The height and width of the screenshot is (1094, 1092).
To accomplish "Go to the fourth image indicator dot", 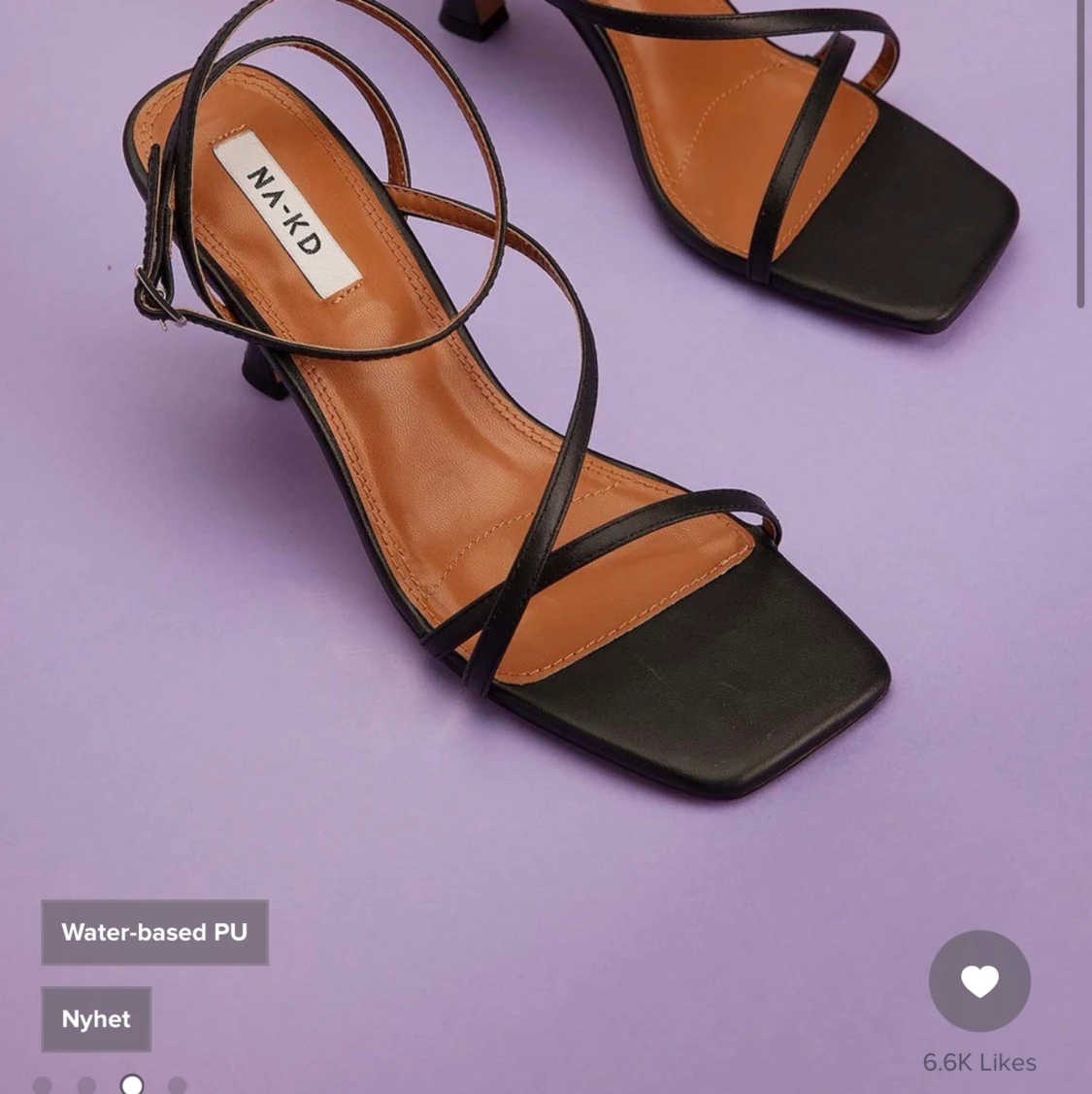I will (177, 1085).
